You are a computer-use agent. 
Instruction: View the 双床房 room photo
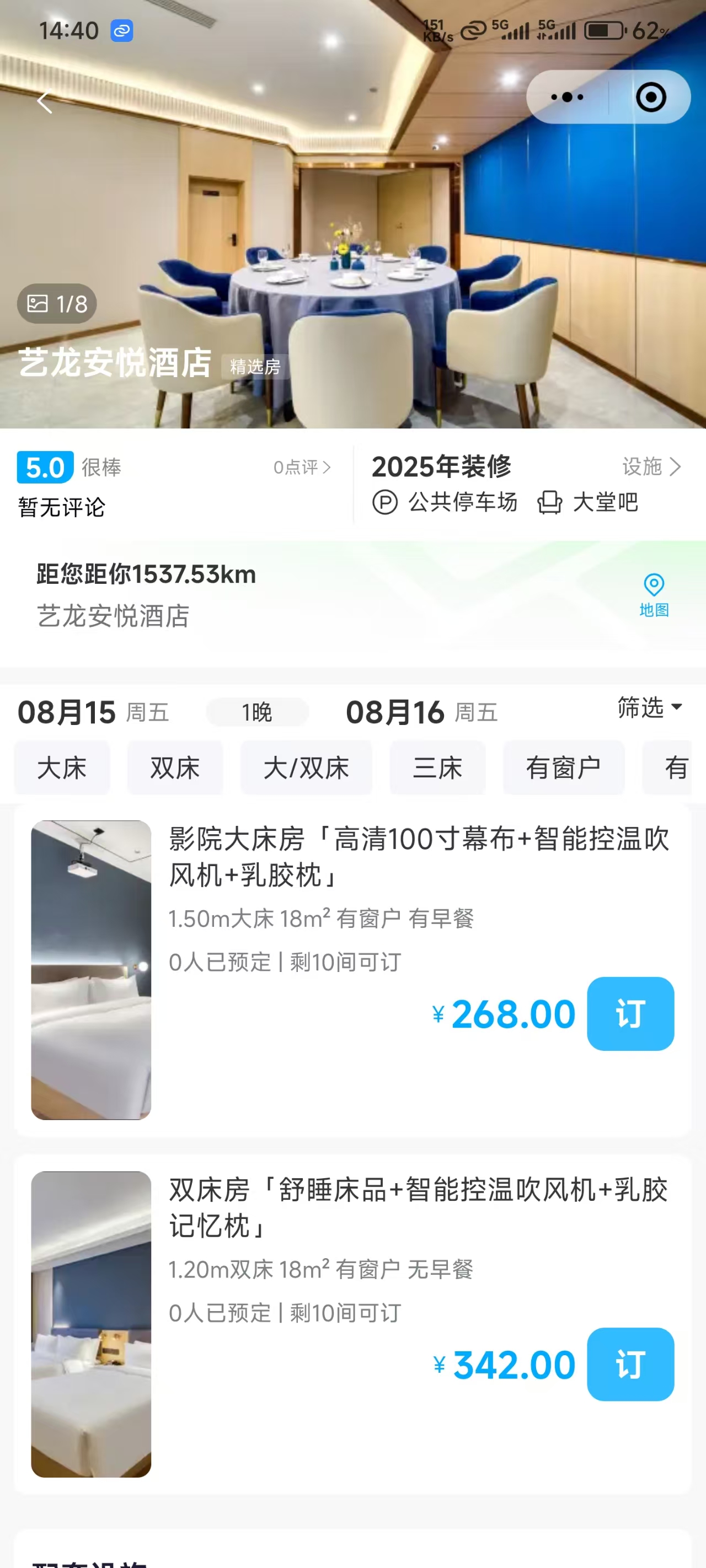coord(92,1324)
